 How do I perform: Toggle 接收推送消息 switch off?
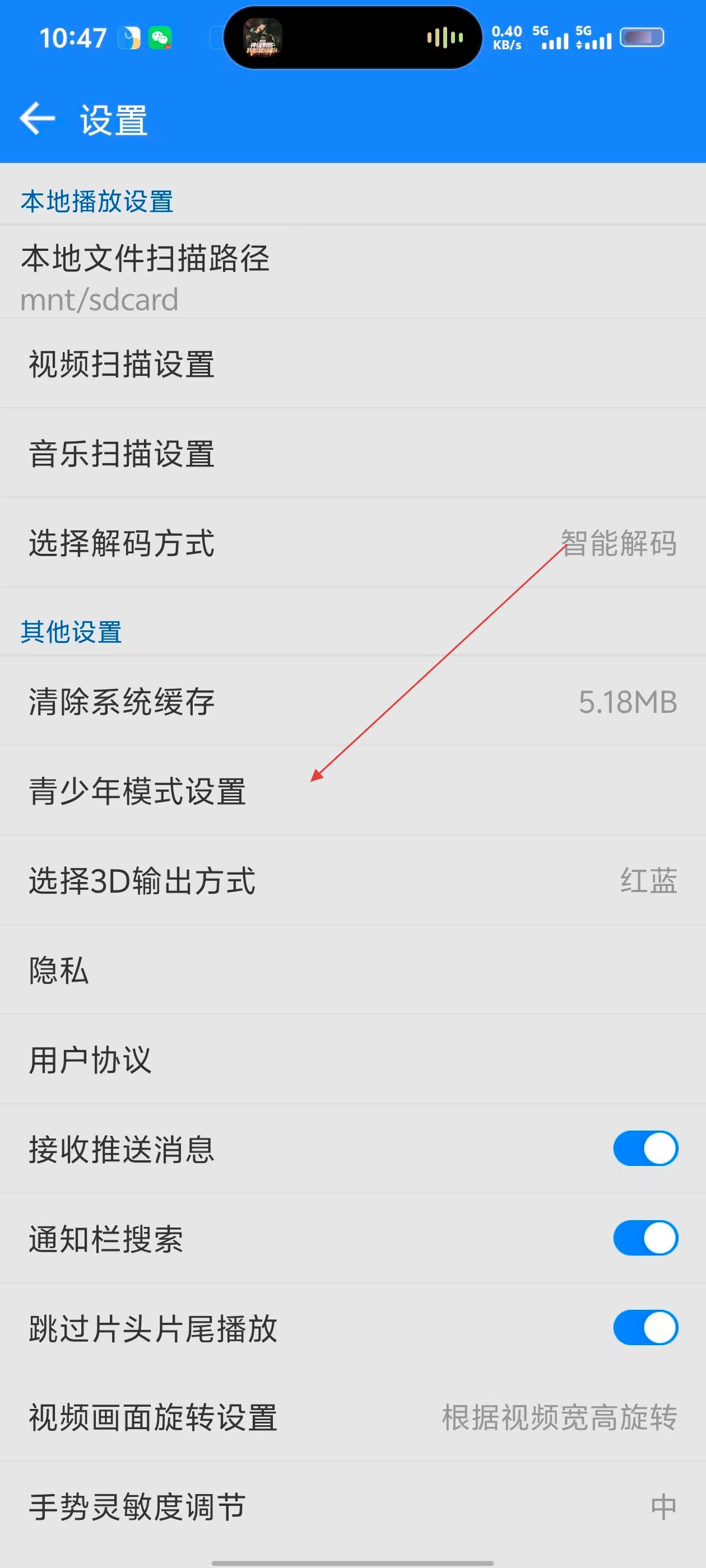pyautogui.click(x=645, y=1149)
